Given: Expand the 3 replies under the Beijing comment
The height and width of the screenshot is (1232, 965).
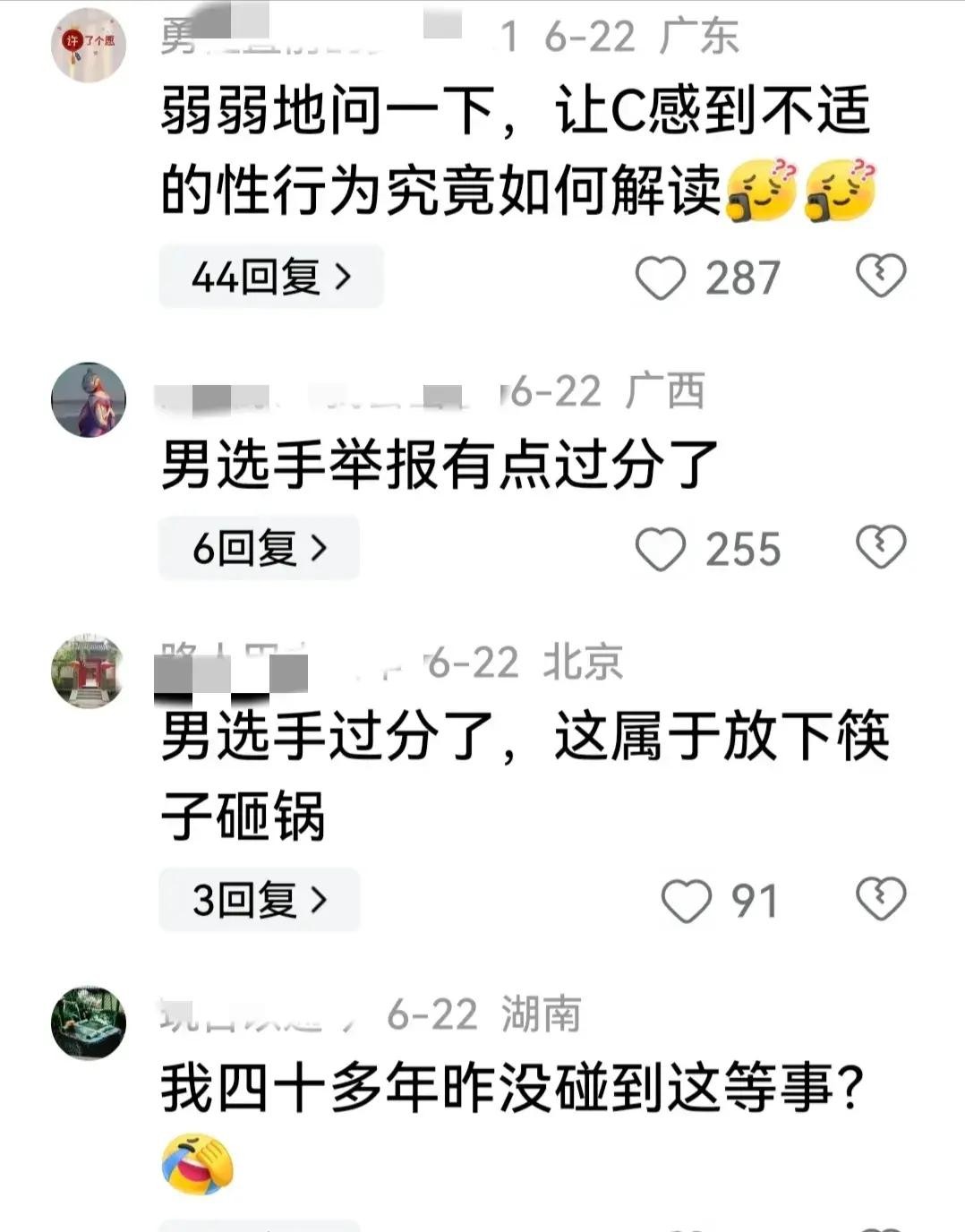Looking at the screenshot, I should click(259, 900).
